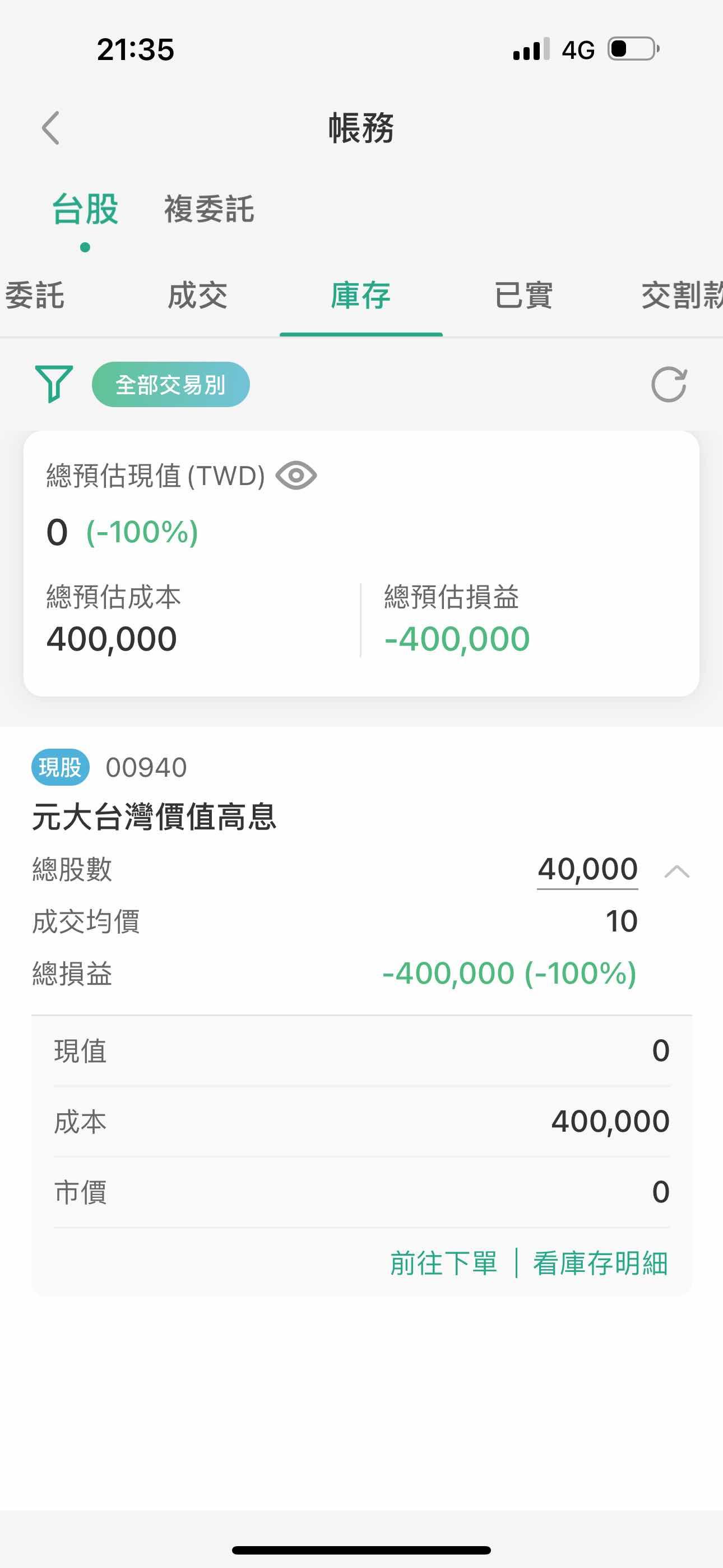Refresh the inventory data
Screen dimensions: 723x1568
coord(668,385)
